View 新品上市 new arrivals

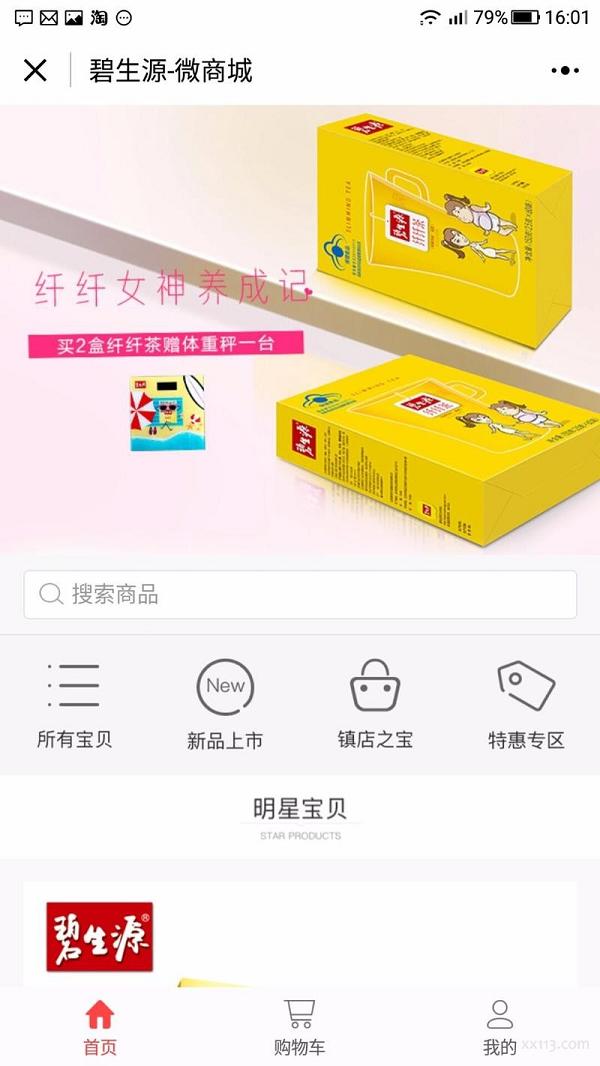click(225, 707)
